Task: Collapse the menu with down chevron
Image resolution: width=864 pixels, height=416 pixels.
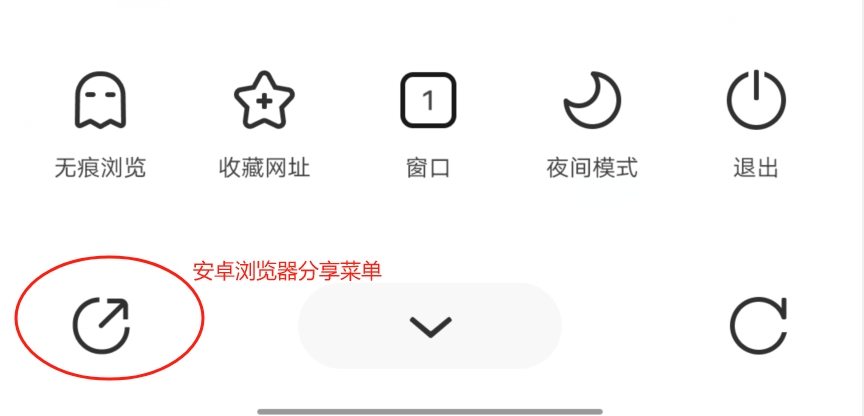Action: pos(430,326)
